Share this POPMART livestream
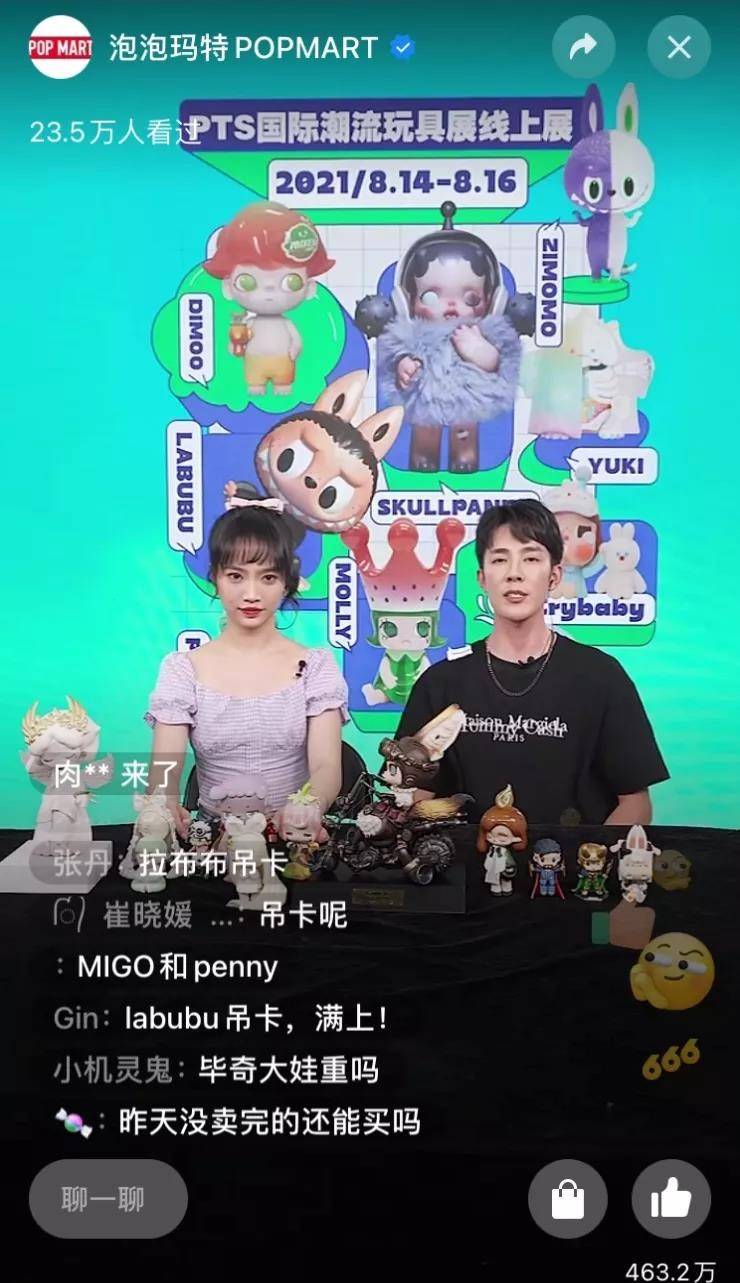This screenshot has height=1283, width=740. click(583, 47)
